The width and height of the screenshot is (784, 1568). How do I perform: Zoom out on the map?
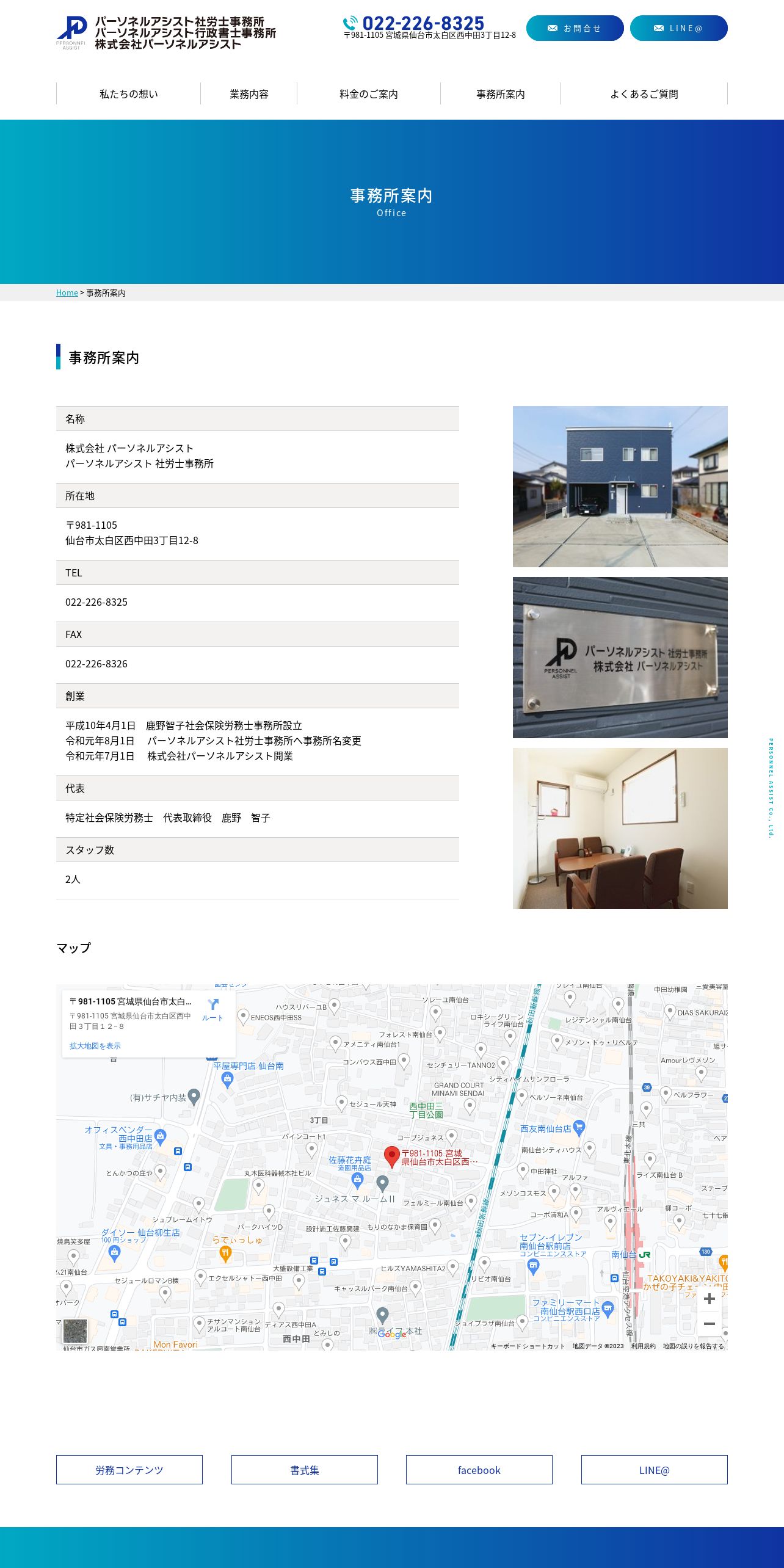tap(709, 1324)
